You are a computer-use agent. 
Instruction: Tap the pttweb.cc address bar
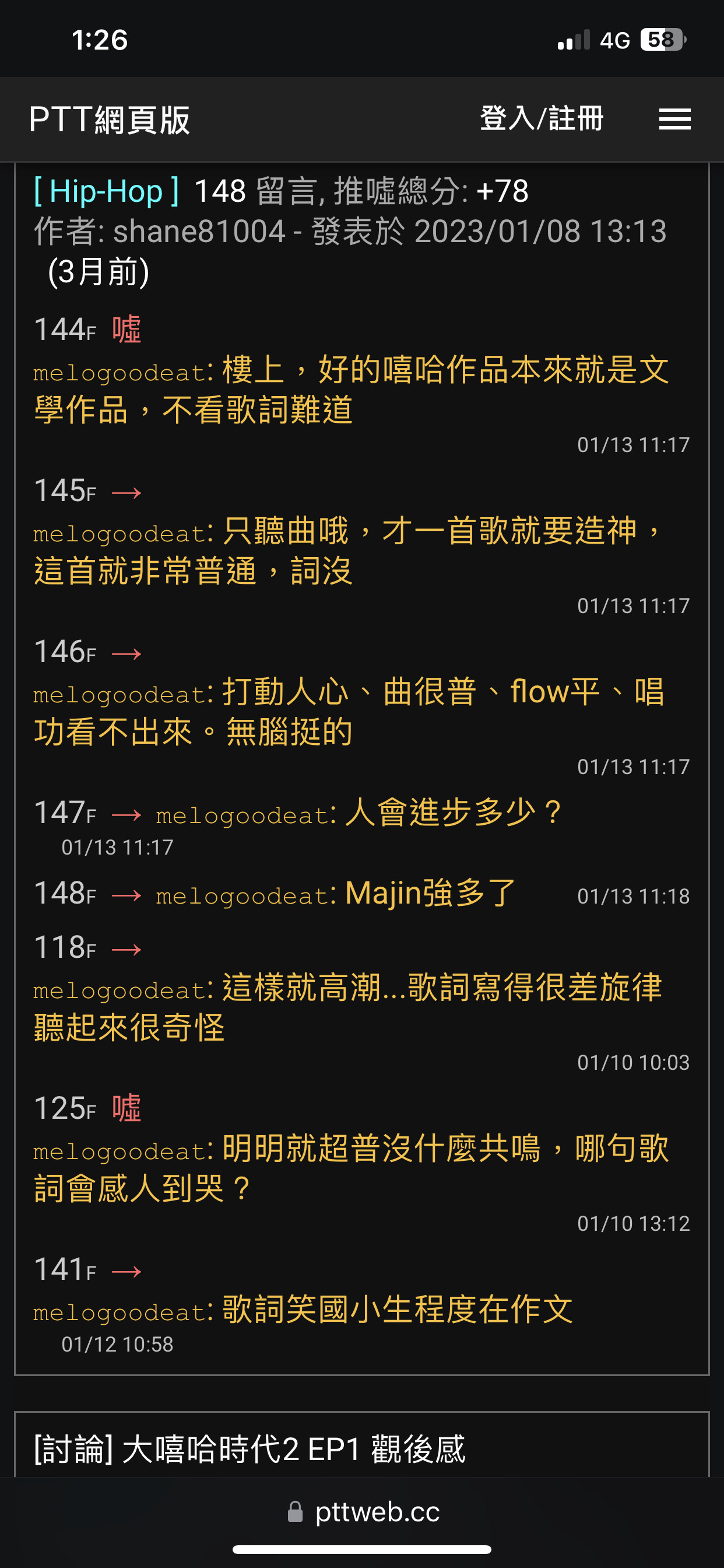363,1512
